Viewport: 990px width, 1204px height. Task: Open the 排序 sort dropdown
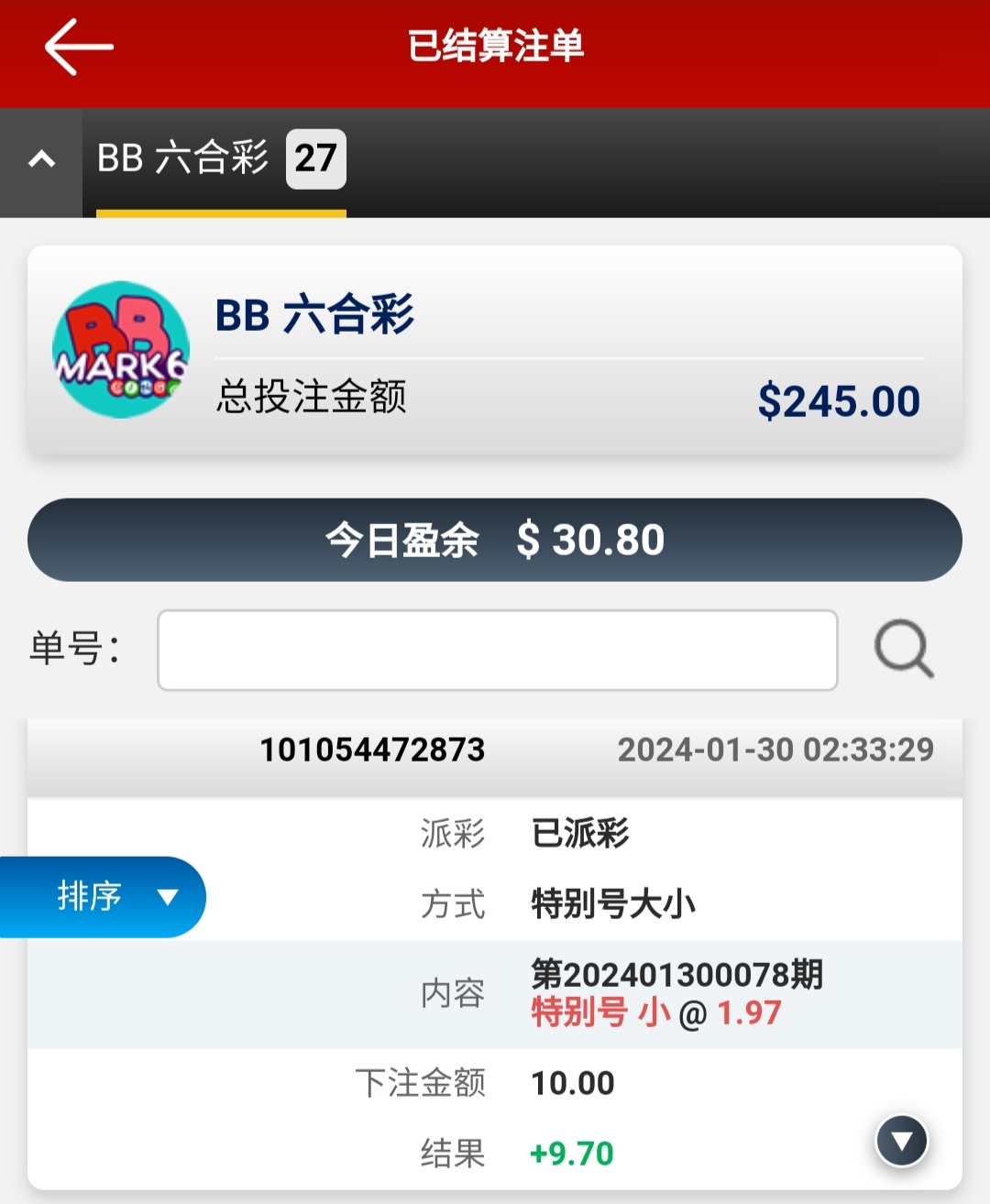(x=103, y=896)
